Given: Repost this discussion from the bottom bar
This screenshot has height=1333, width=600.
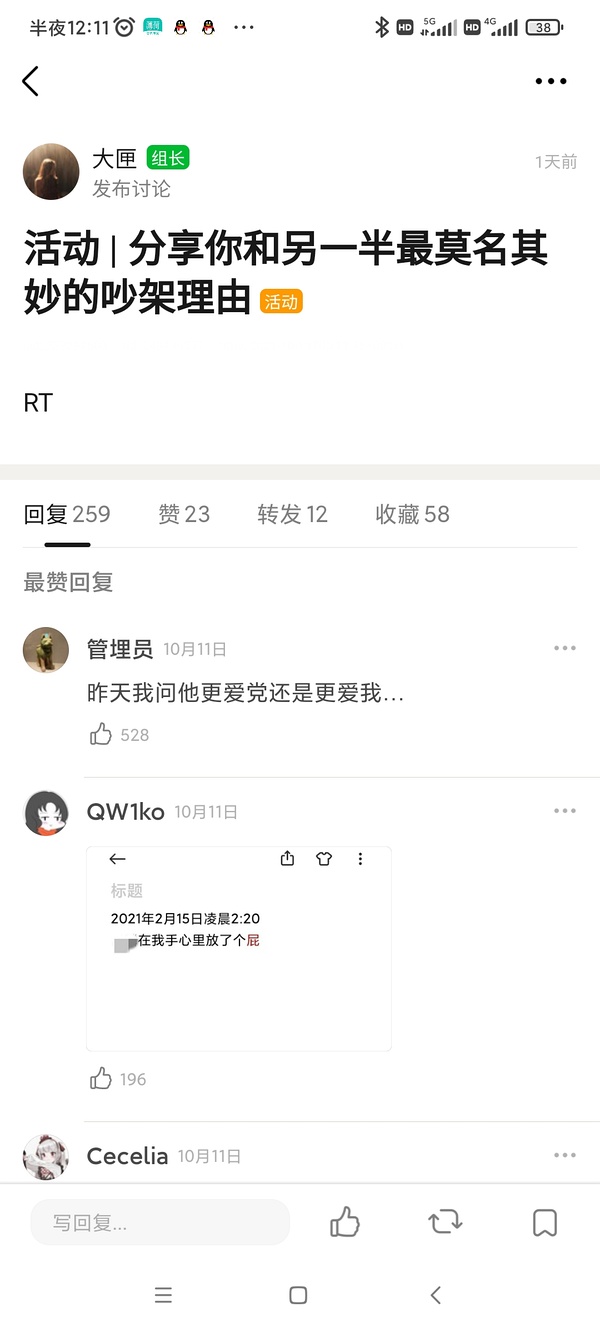Looking at the screenshot, I should pyautogui.click(x=445, y=1222).
